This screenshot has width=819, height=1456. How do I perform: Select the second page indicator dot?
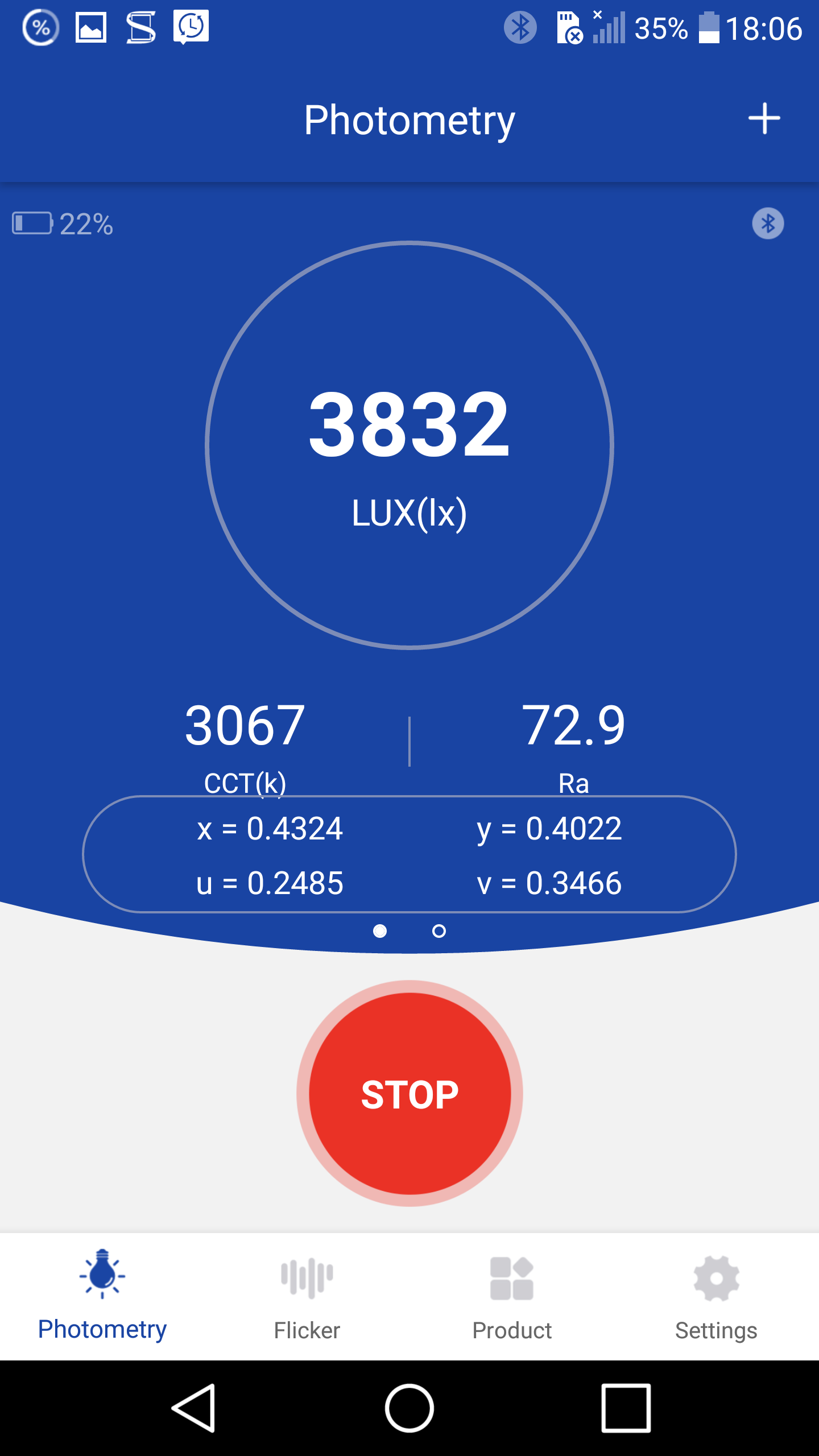tap(439, 931)
